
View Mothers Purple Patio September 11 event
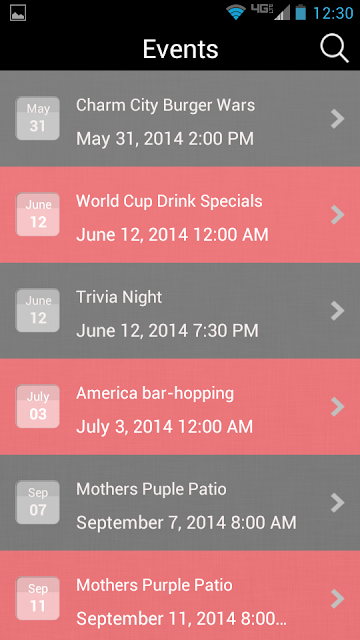[180, 596]
